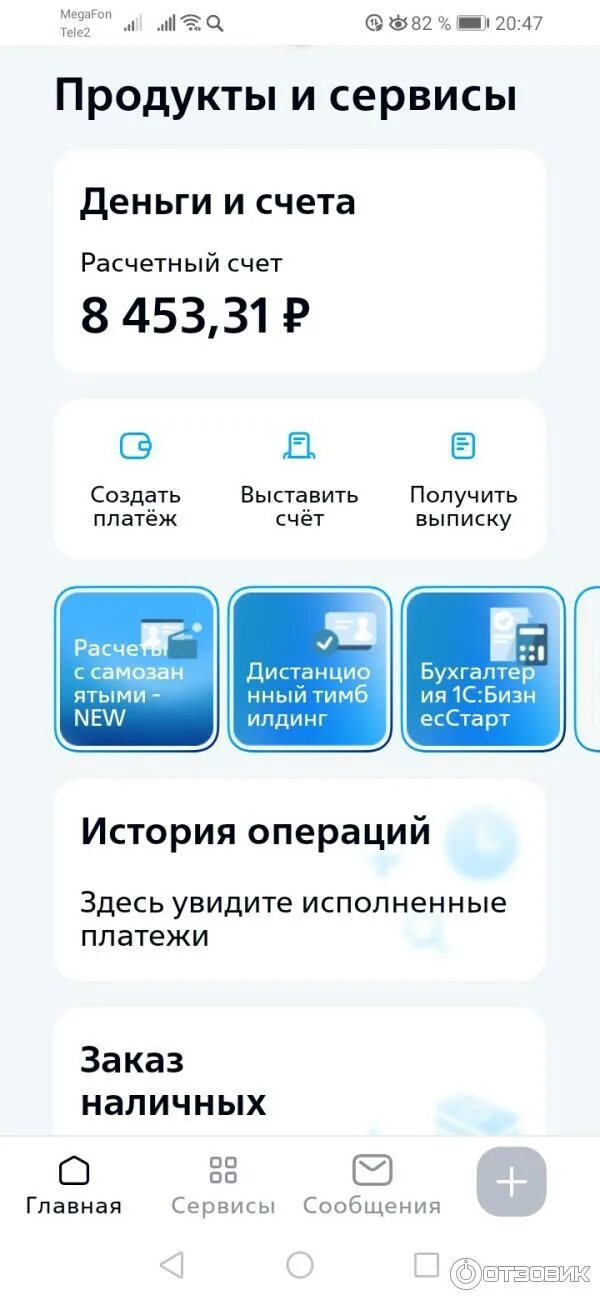The height and width of the screenshot is (1300, 600).
Task: Open История операций card
Action: 299,880
